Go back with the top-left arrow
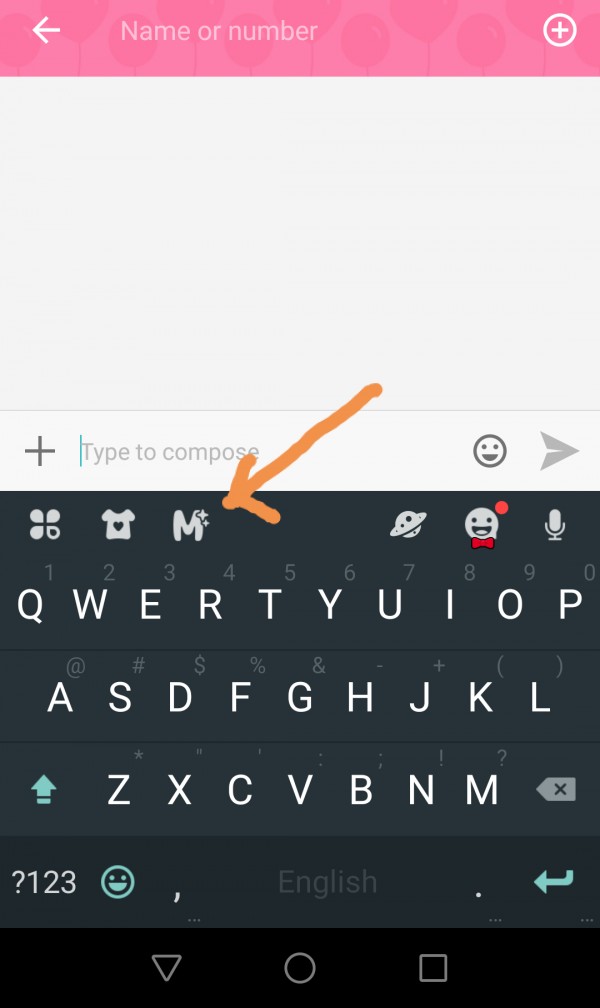The height and width of the screenshot is (1008, 600). tap(46, 31)
